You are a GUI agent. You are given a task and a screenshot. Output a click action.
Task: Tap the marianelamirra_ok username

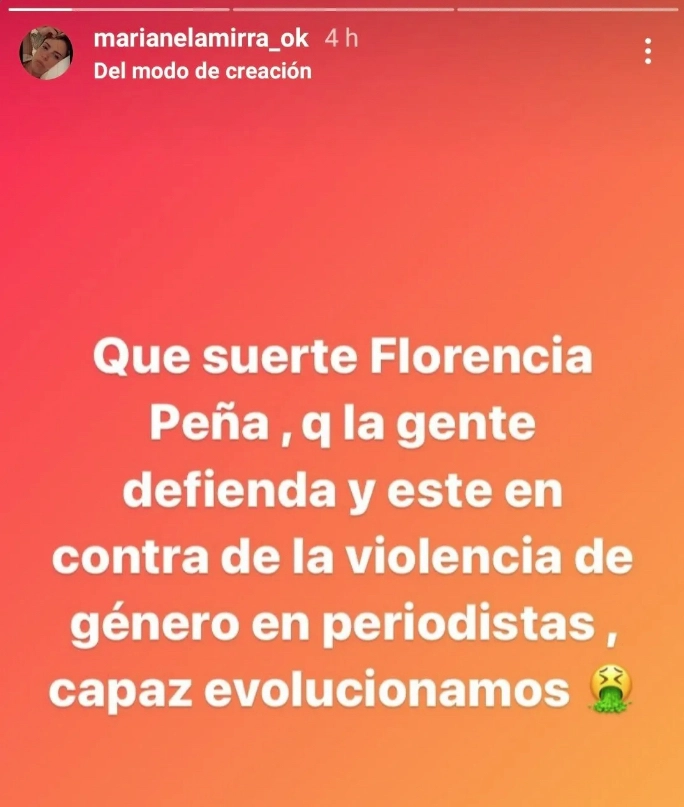[x=200, y=39]
